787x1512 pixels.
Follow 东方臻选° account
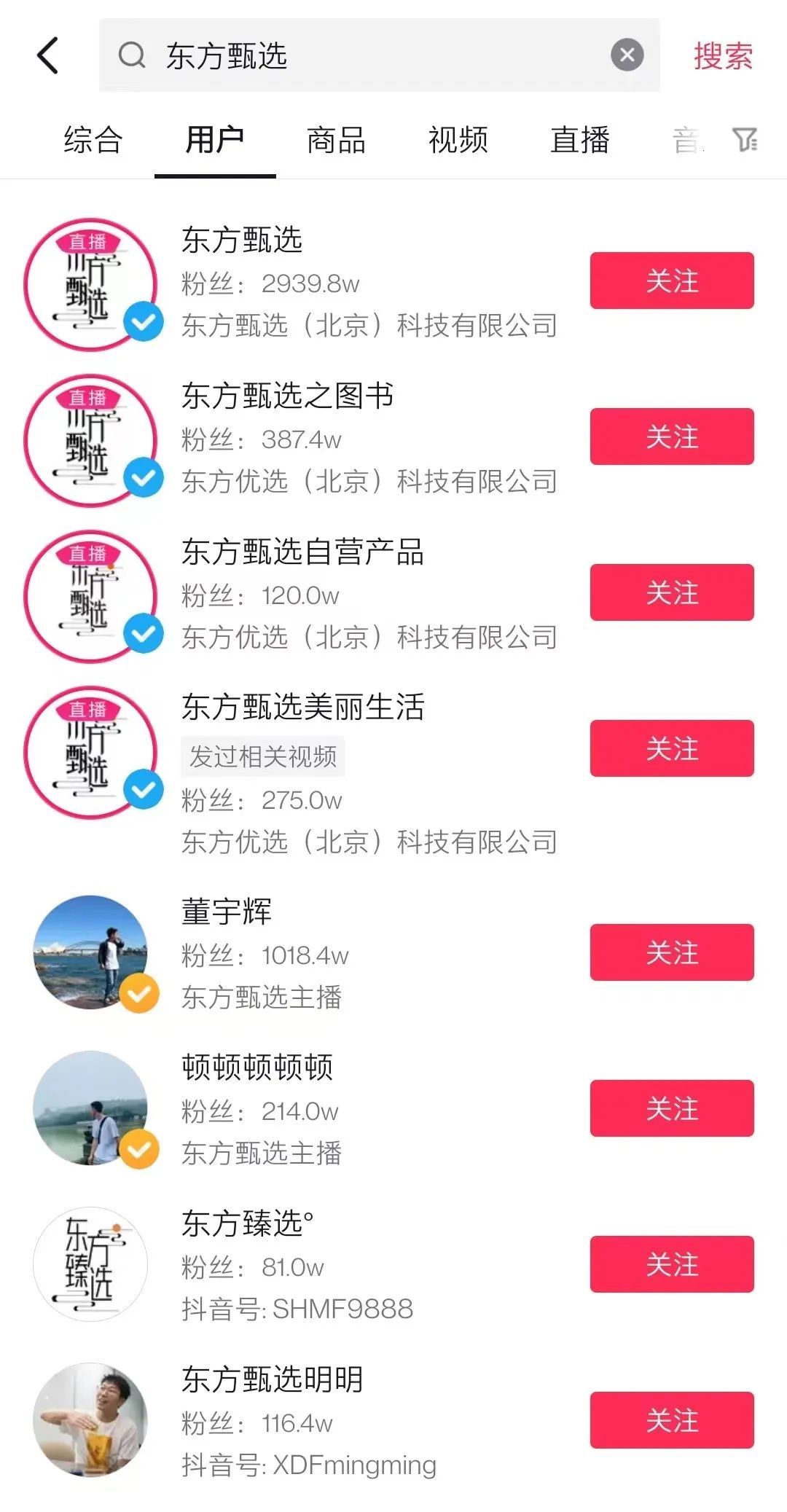[671, 1264]
